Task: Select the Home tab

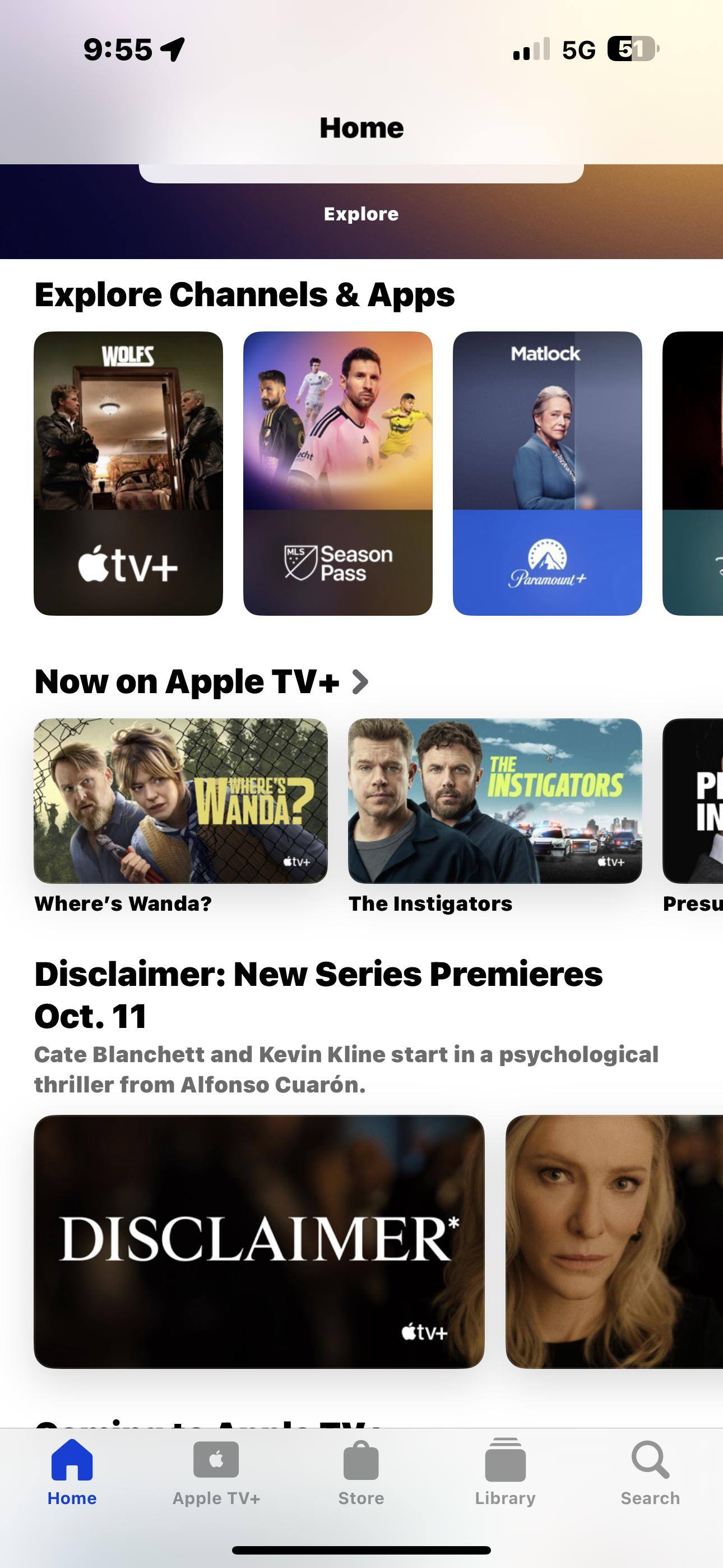Action: pyautogui.click(x=72, y=1473)
